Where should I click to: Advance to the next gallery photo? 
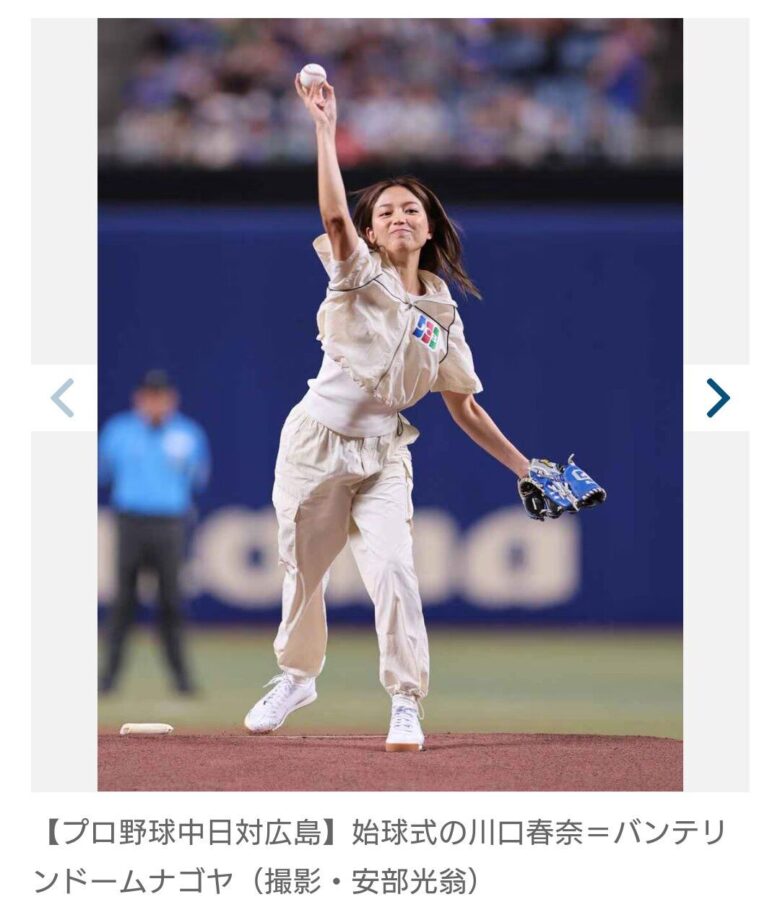[717, 398]
